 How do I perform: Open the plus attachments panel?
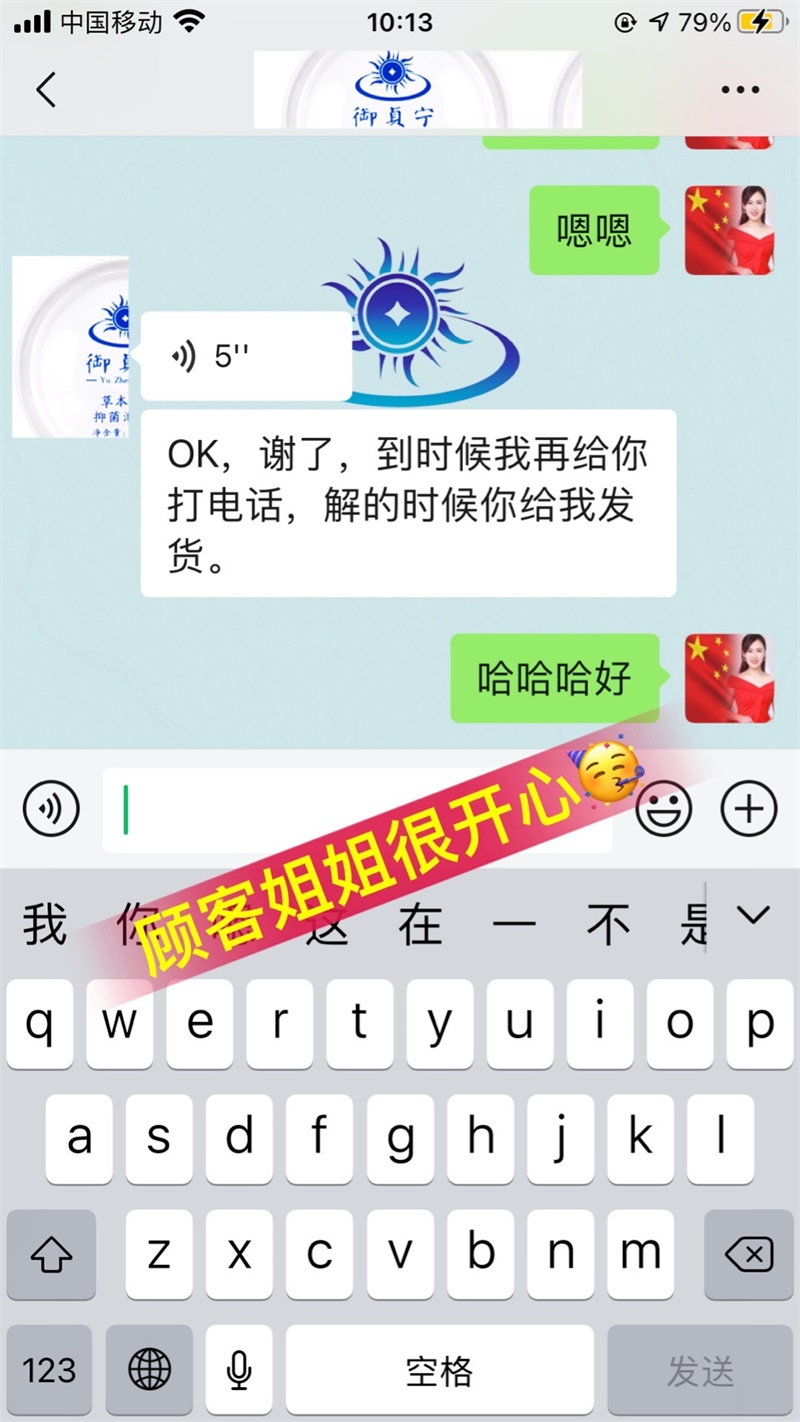pyautogui.click(x=749, y=808)
